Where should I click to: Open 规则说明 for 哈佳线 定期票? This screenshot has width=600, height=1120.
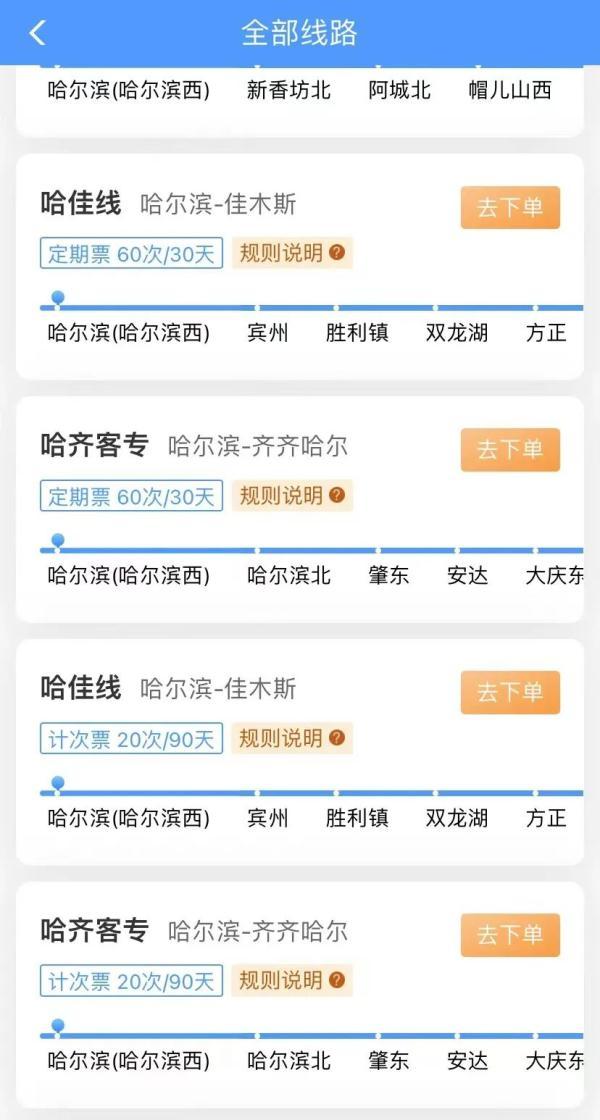click(x=292, y=254)
